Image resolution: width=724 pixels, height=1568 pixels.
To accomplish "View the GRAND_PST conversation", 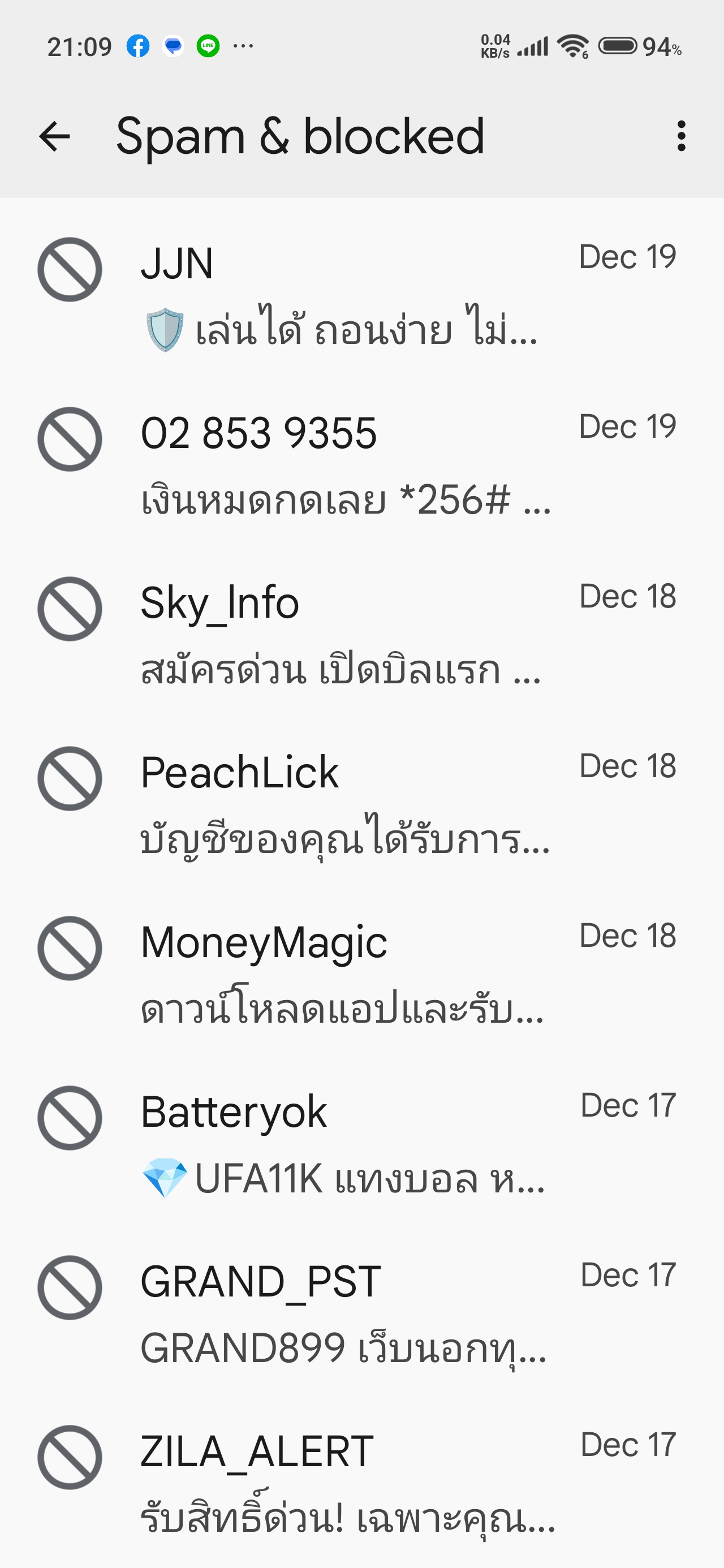I will point(361,1315).
